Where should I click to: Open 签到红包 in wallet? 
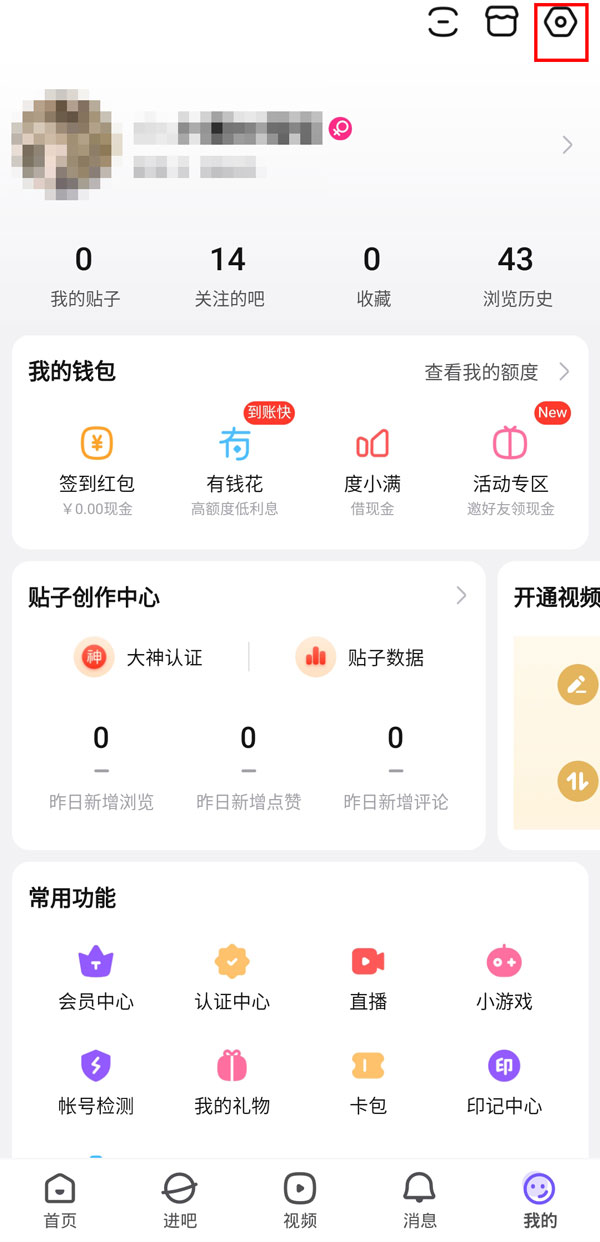96,460
